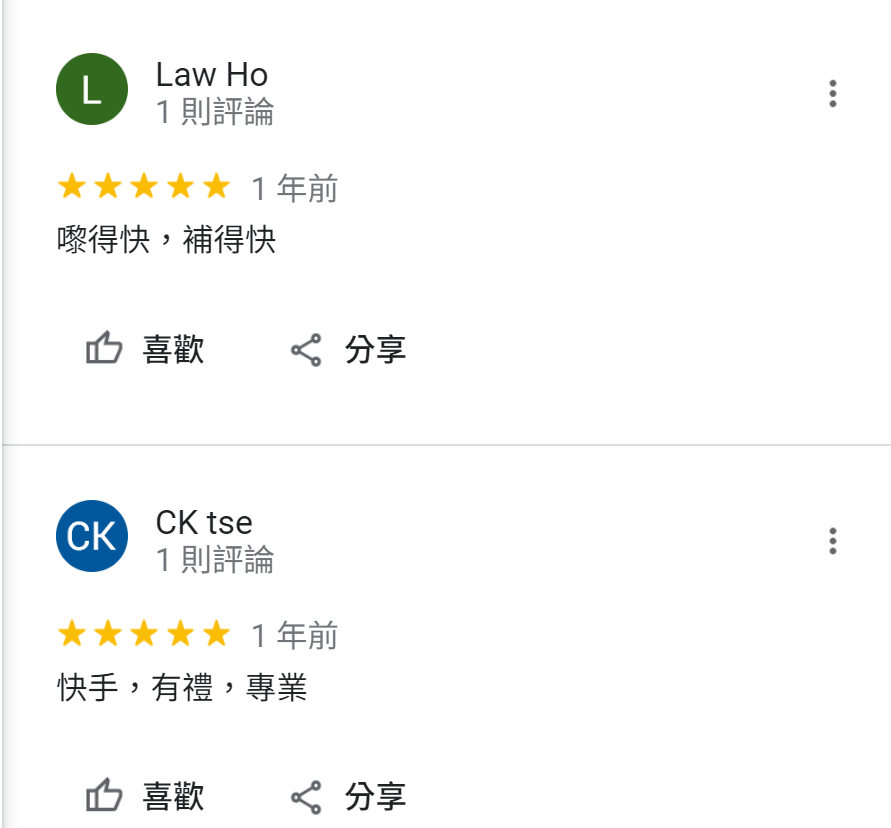Image resolution: width=891 pixels, height=828 pixels.
Task: Share Law Ho's review
Action: pyautogui.click(x=348, y=350)
